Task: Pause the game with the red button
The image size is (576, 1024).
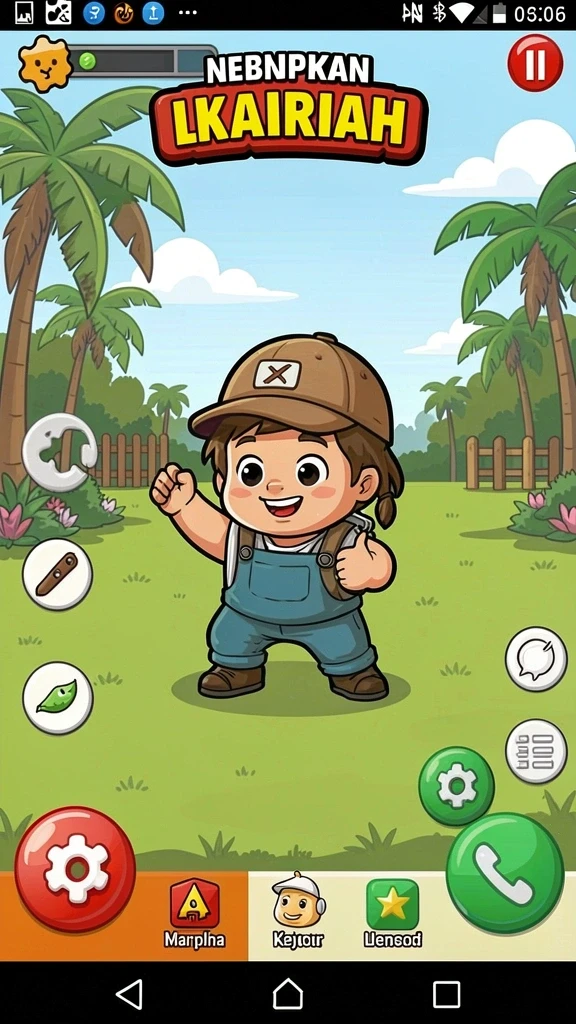Action: pos(535,63)
